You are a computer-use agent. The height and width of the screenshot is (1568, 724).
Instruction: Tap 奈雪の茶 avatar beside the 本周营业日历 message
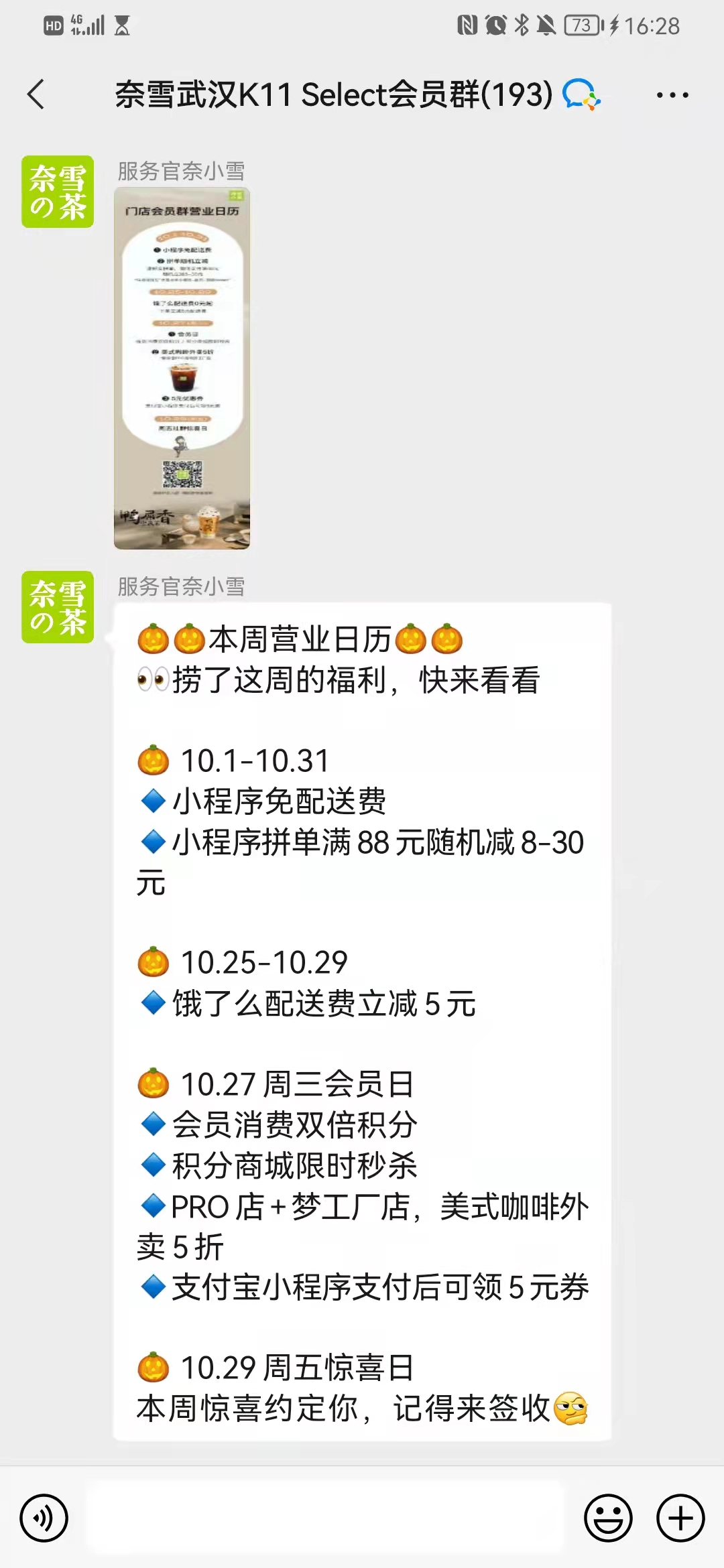[x=58, y=607]
